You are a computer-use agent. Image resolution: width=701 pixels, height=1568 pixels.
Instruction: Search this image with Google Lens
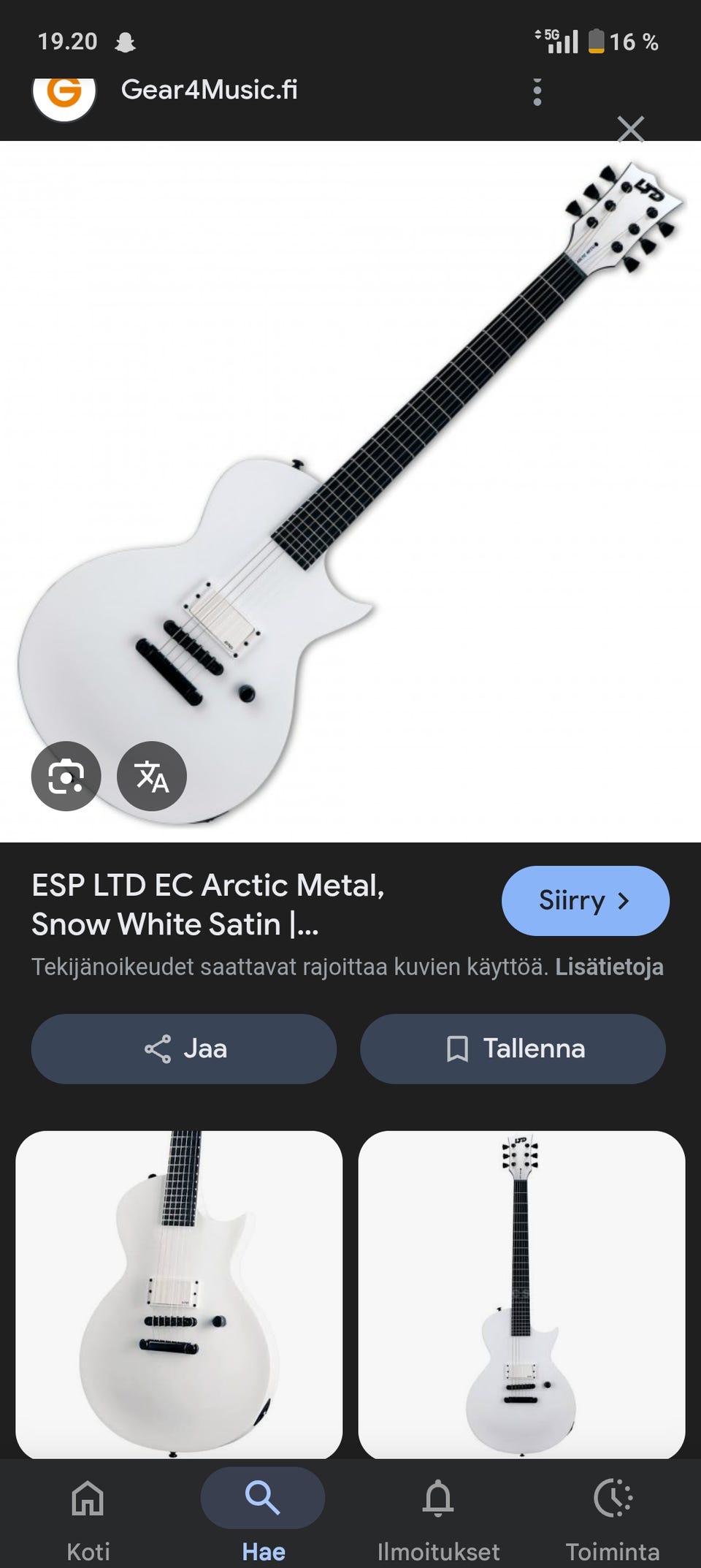click(66, 776)
